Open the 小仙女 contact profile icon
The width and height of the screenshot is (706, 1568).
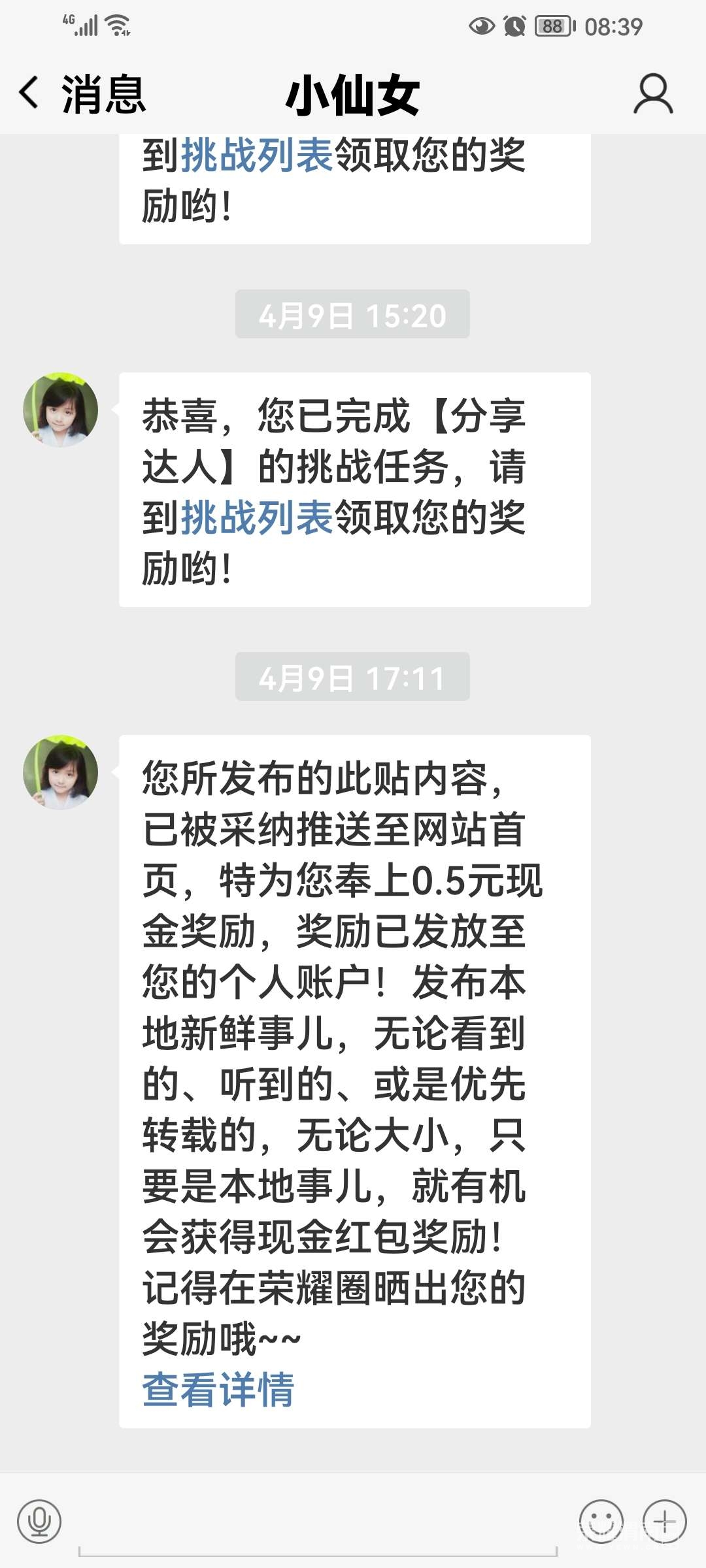pyautogui.click(x=652, y=93)
